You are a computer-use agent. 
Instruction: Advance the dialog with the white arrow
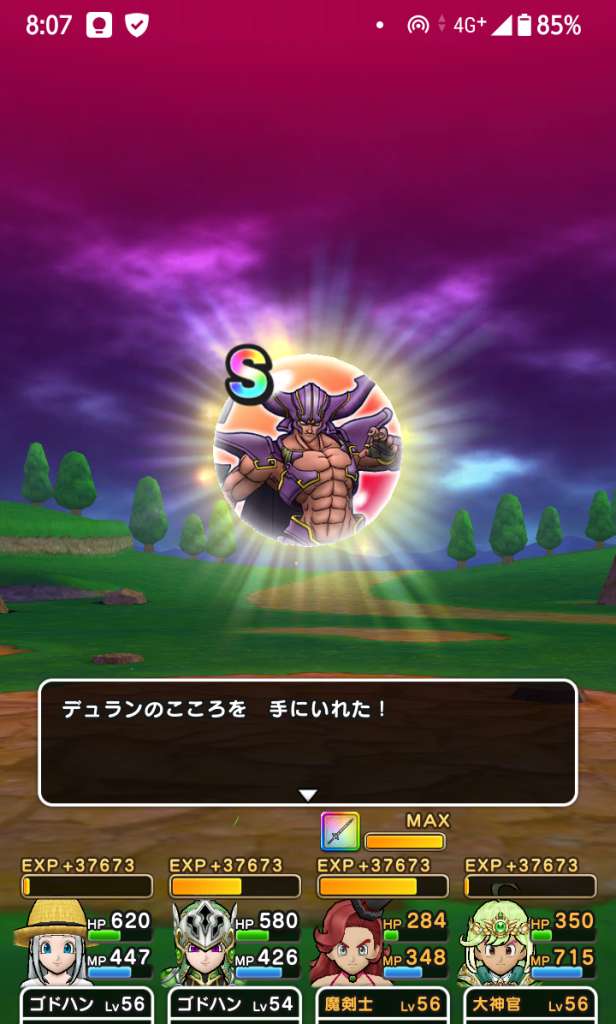pyautogui.click(x=308, y=795)
